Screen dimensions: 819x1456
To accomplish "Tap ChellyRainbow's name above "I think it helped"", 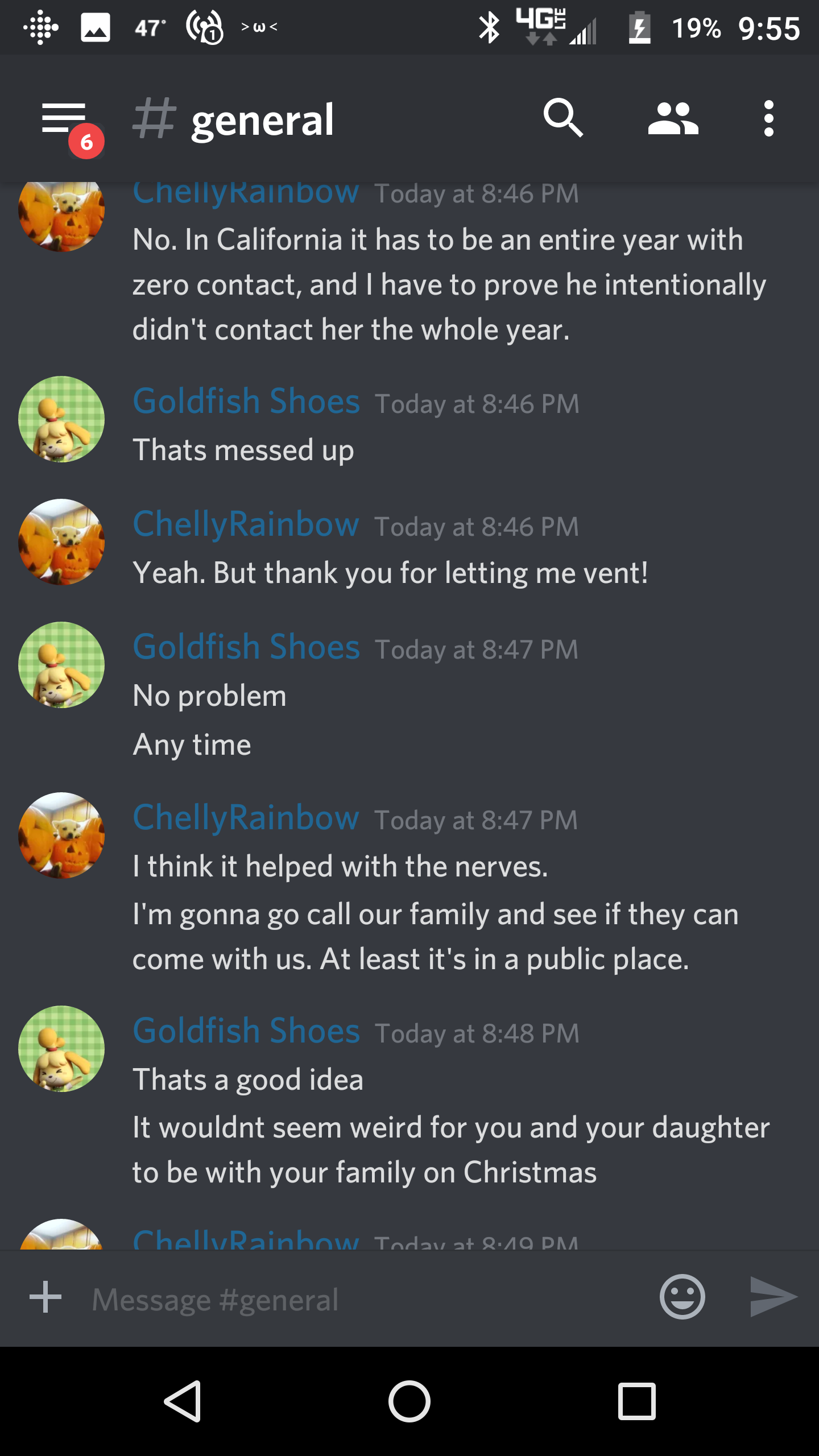I will pos(246,817).
